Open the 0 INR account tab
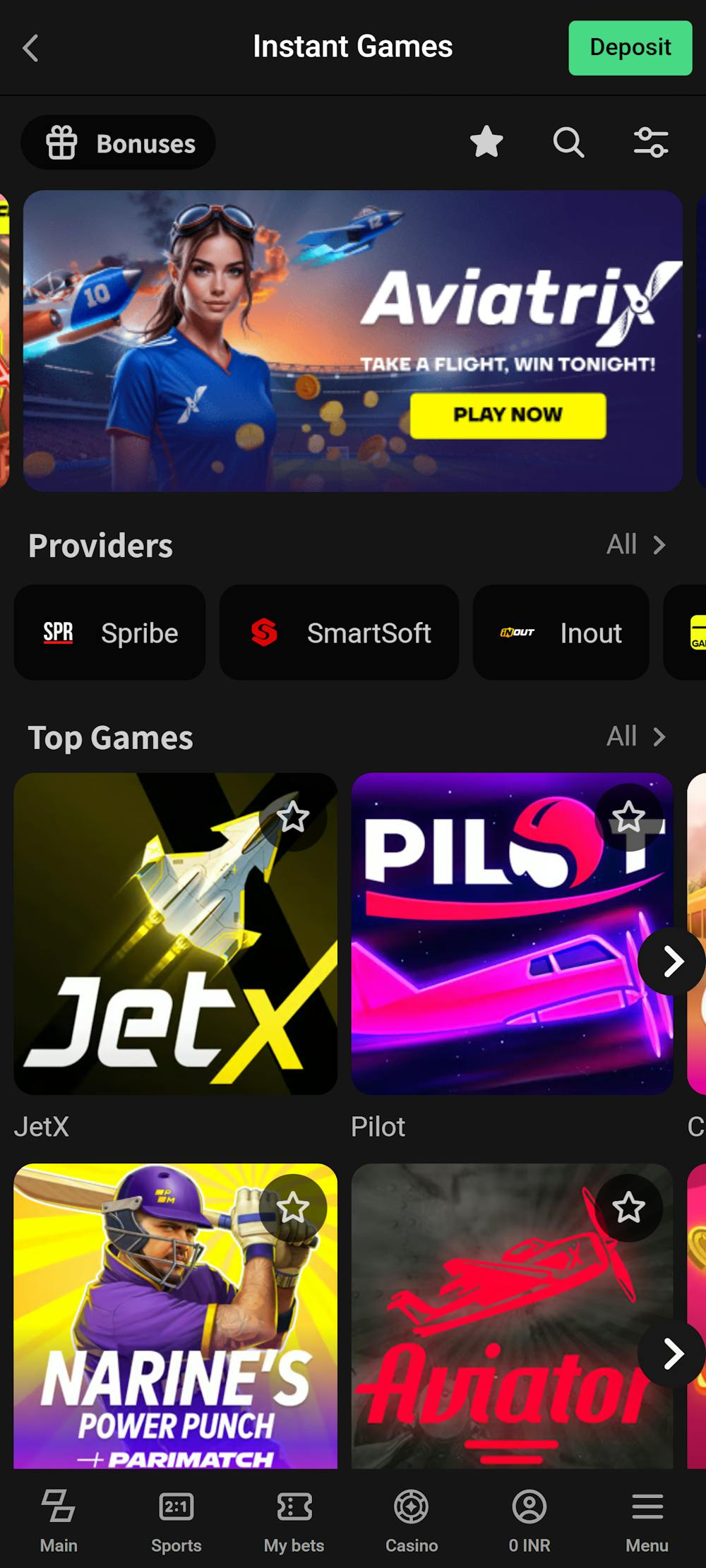The width and height of the screenshot is (706, 1568). click(x=529, y=1518)
